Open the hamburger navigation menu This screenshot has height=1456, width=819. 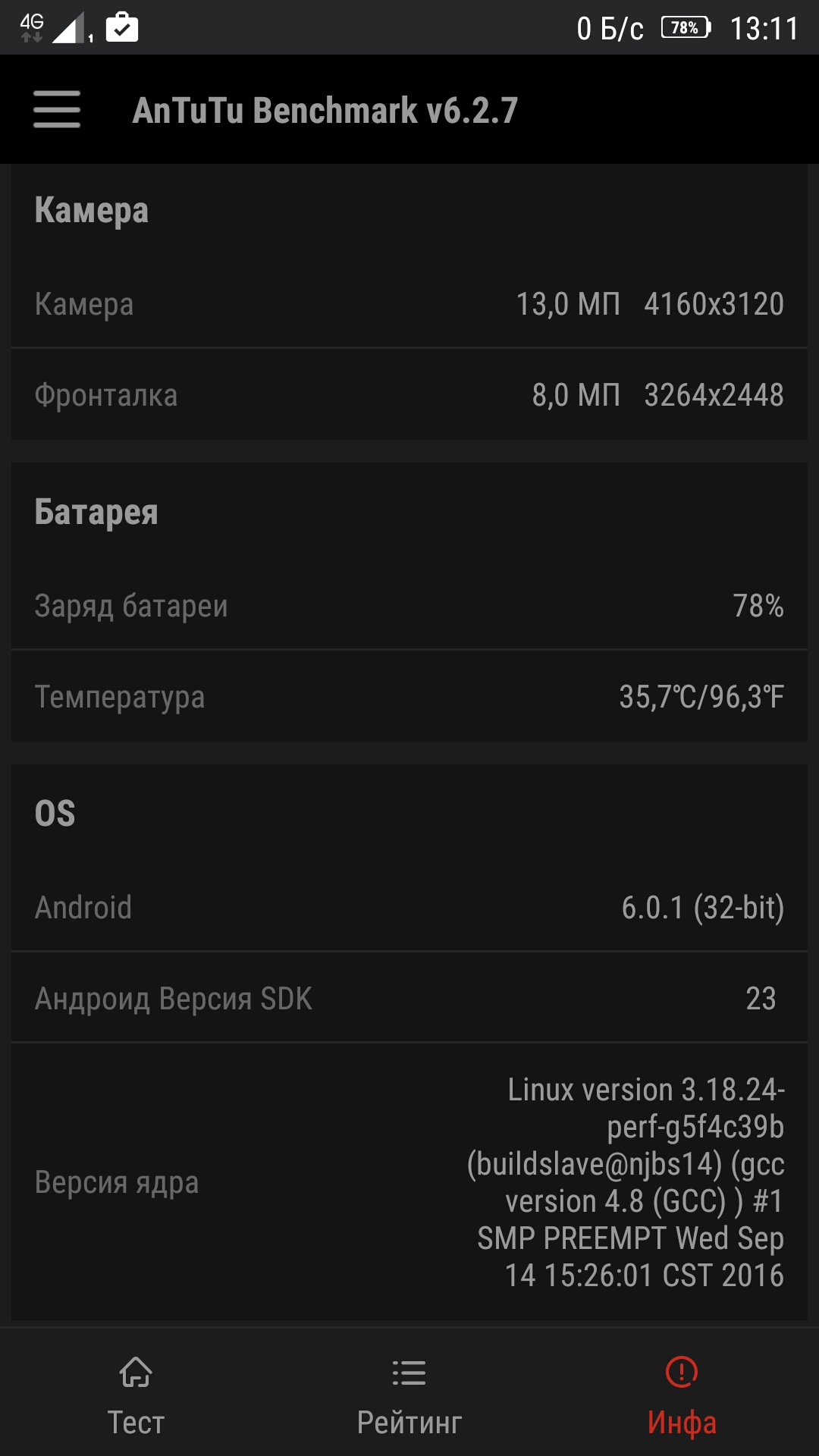pos(57,109)
